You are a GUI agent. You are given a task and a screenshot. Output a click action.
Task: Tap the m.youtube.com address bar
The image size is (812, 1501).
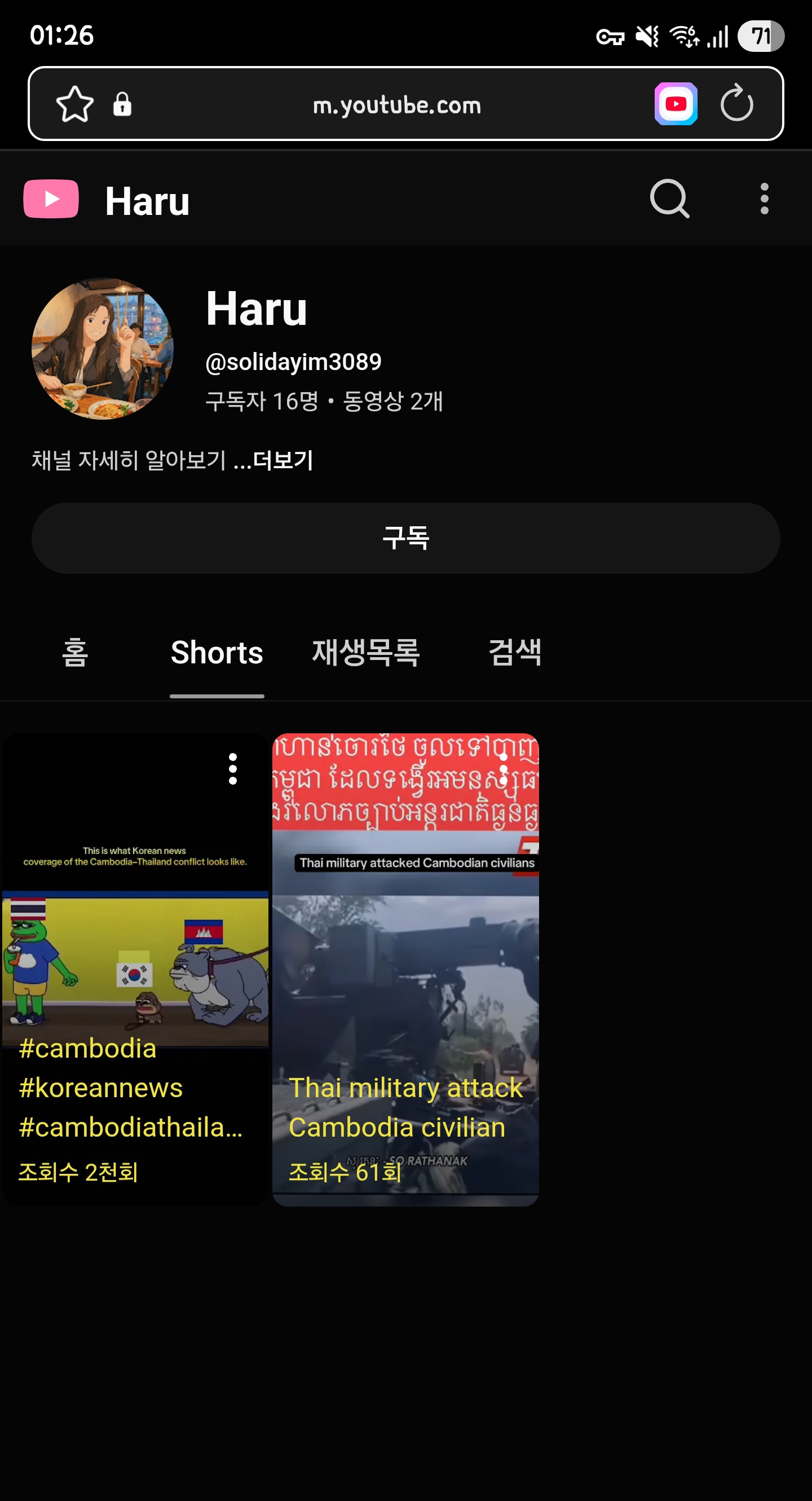click(x=396, y=105)
